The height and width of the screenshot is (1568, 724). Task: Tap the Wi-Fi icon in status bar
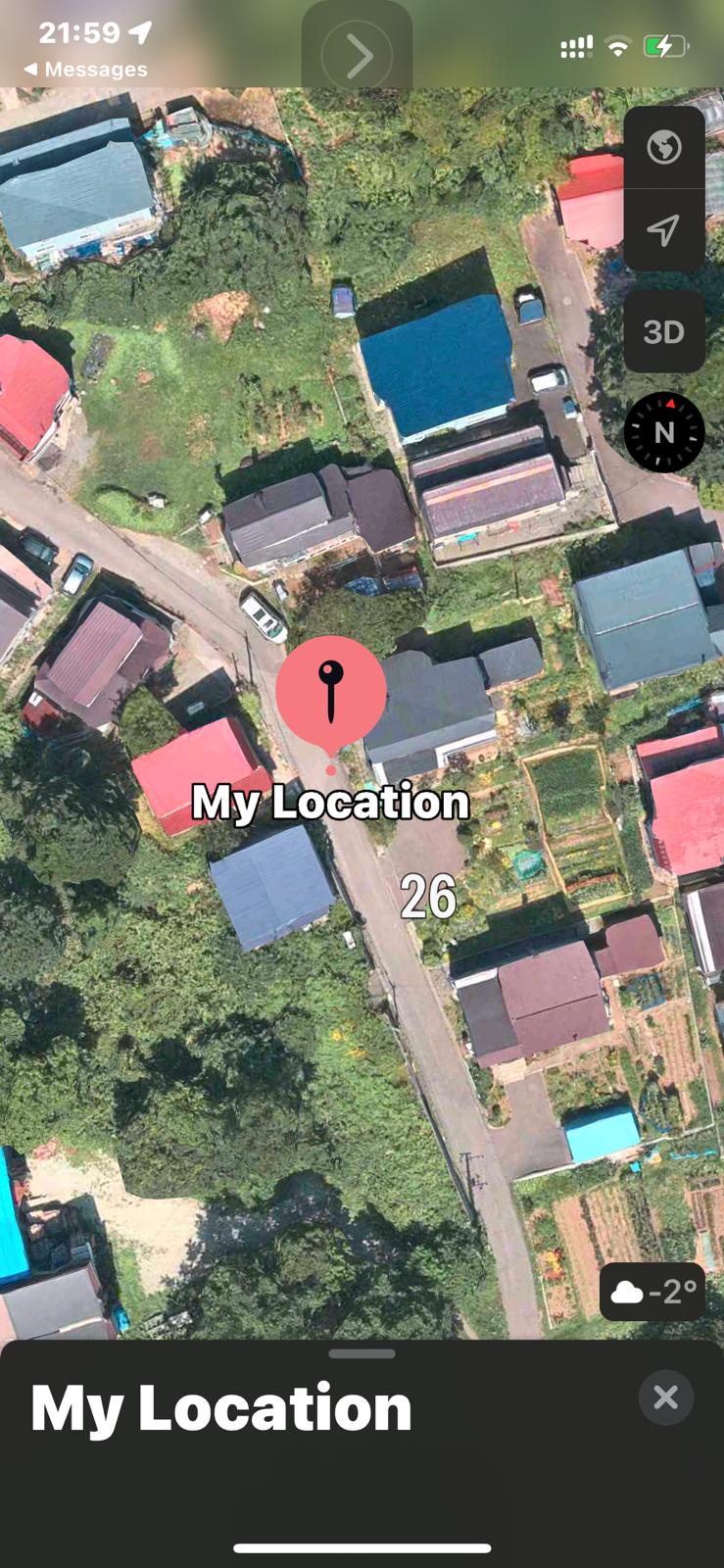pyautogui.click(x=617, y=45)
